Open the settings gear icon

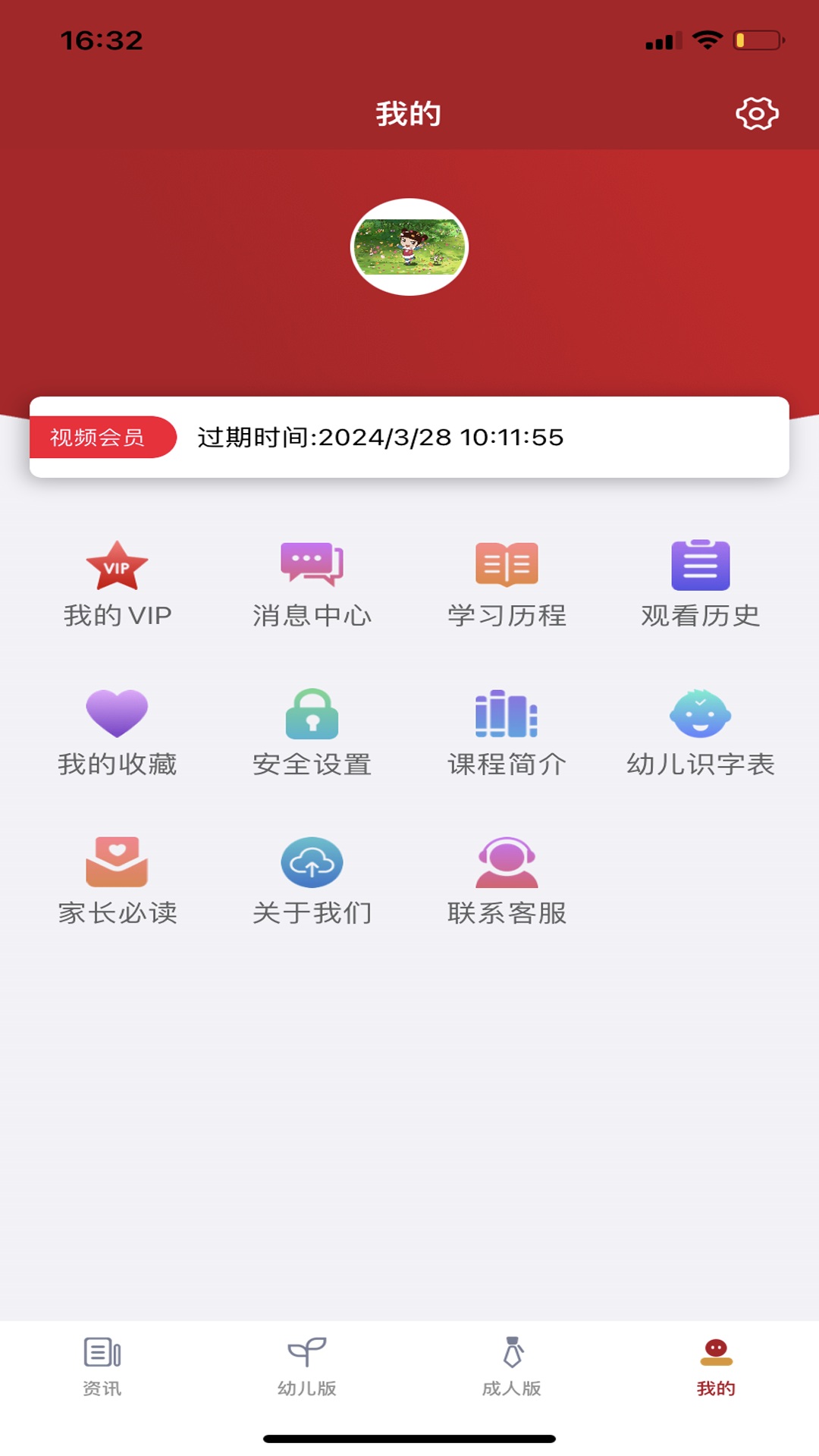tap(755, 114)
